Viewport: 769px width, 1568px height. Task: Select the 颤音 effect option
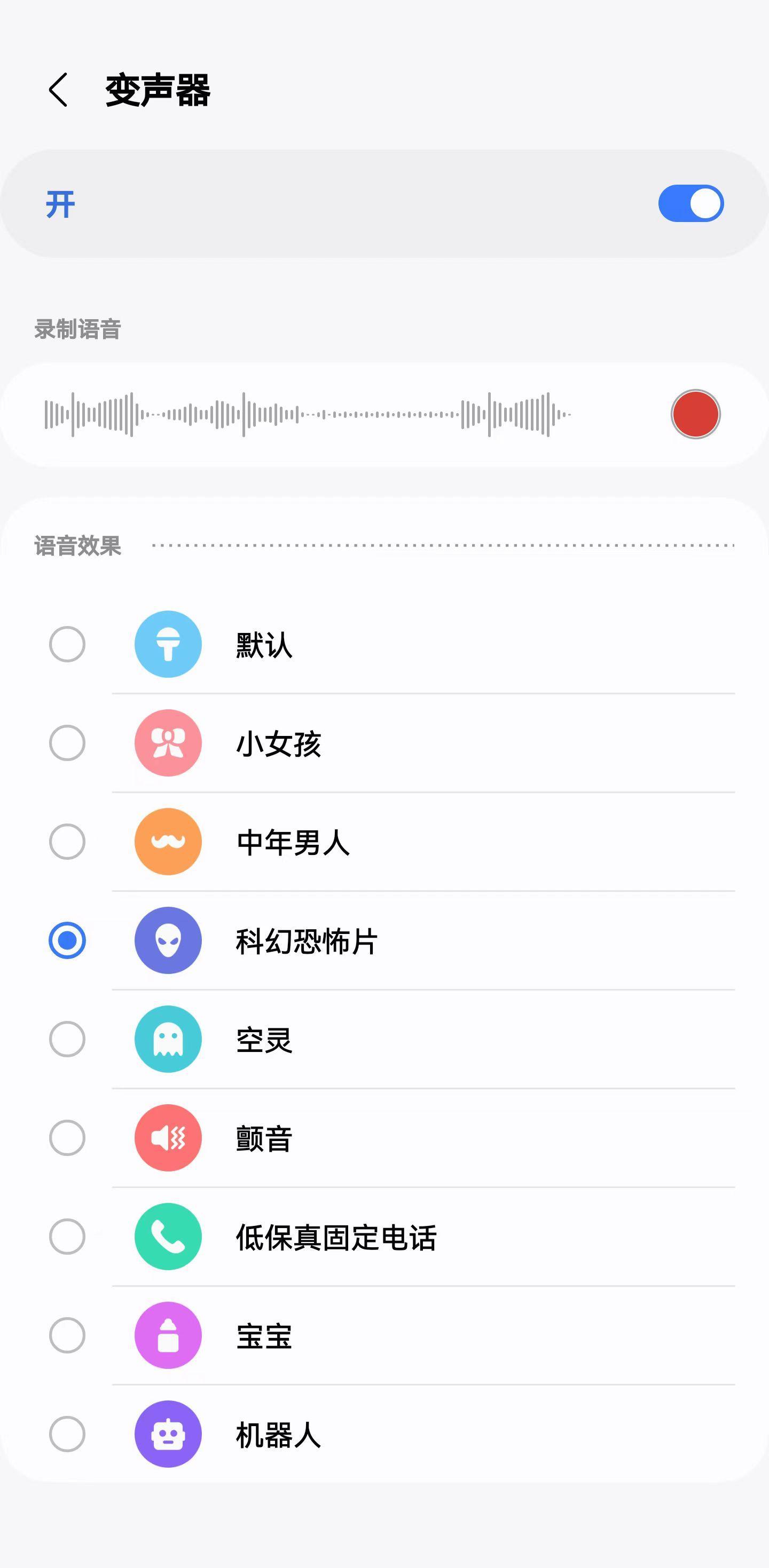(68, 1138)
